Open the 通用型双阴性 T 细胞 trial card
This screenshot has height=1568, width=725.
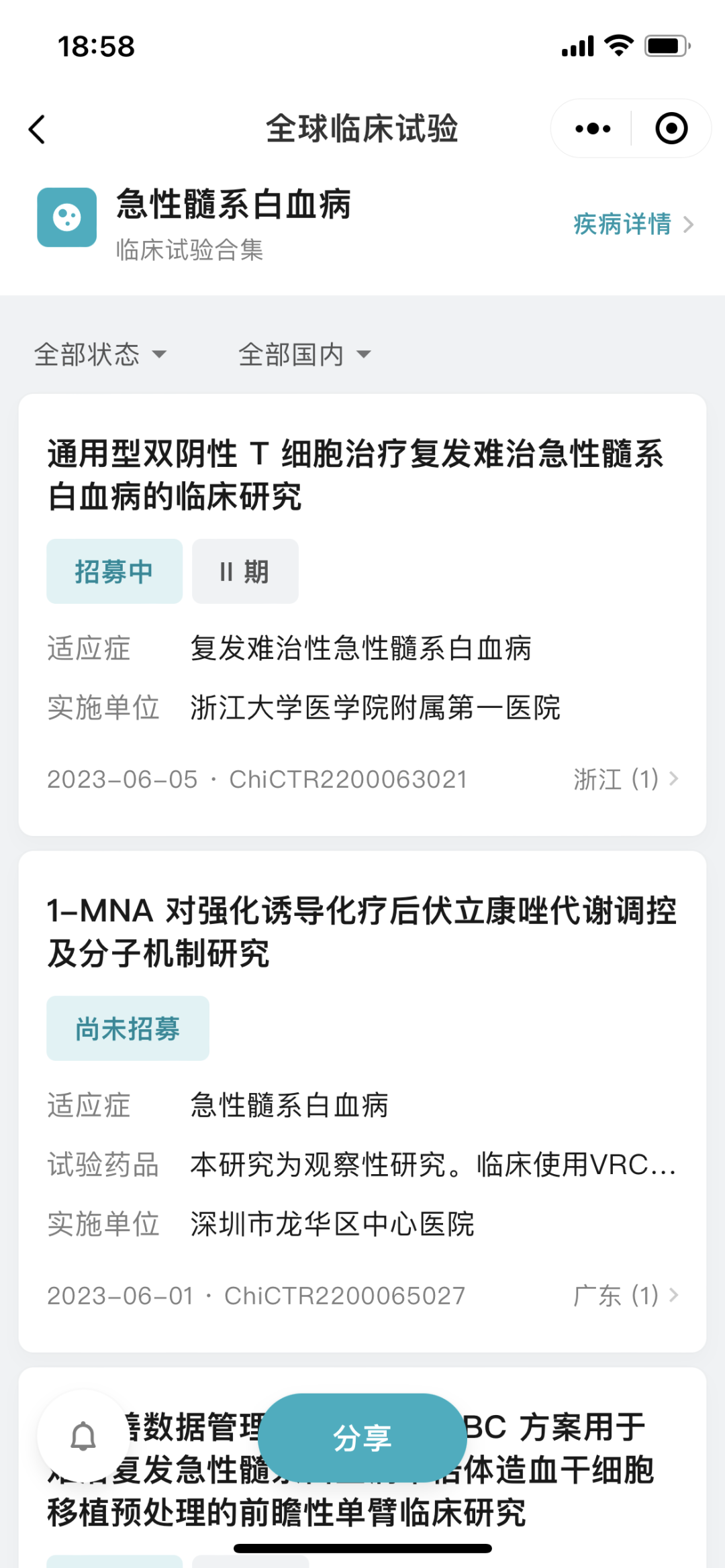point(362,615)
